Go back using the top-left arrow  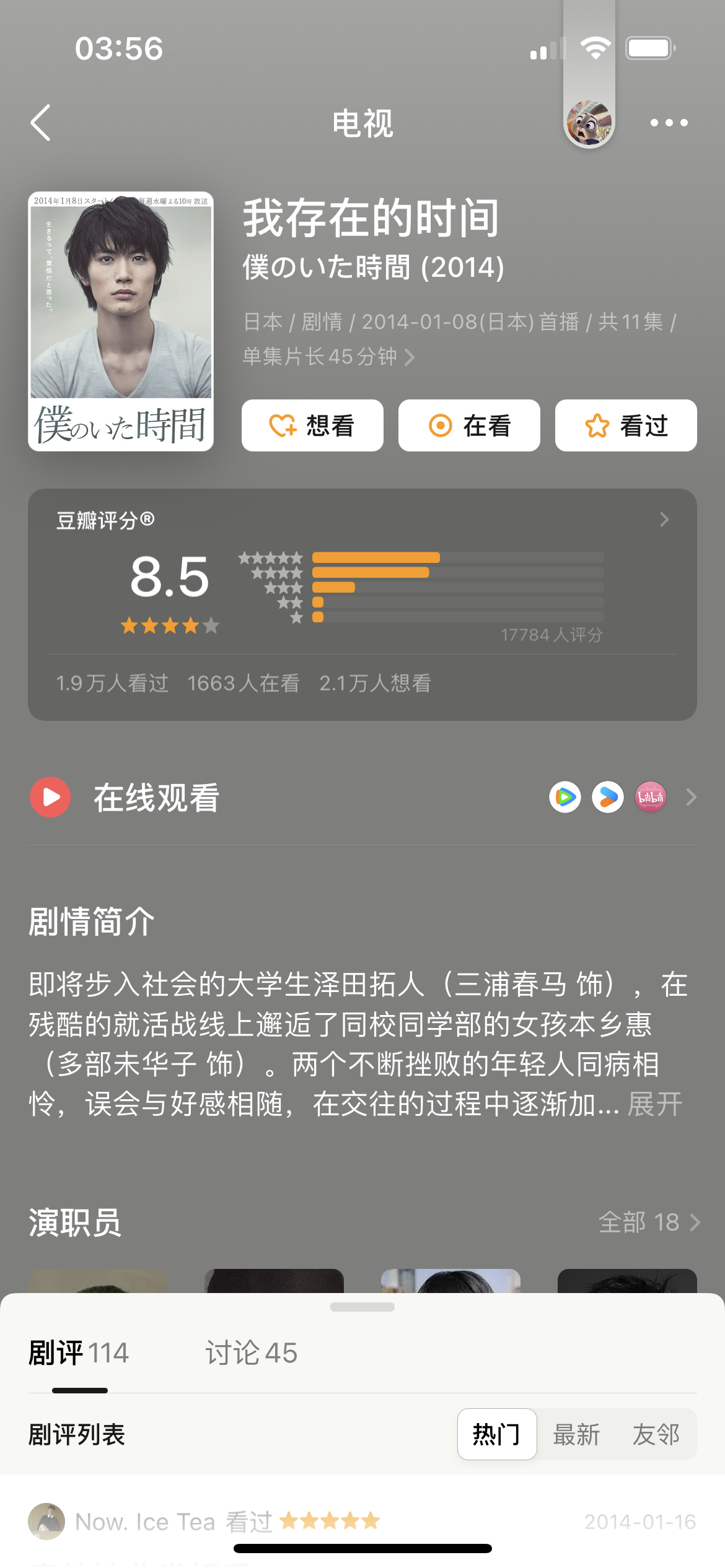coord(41,123)
